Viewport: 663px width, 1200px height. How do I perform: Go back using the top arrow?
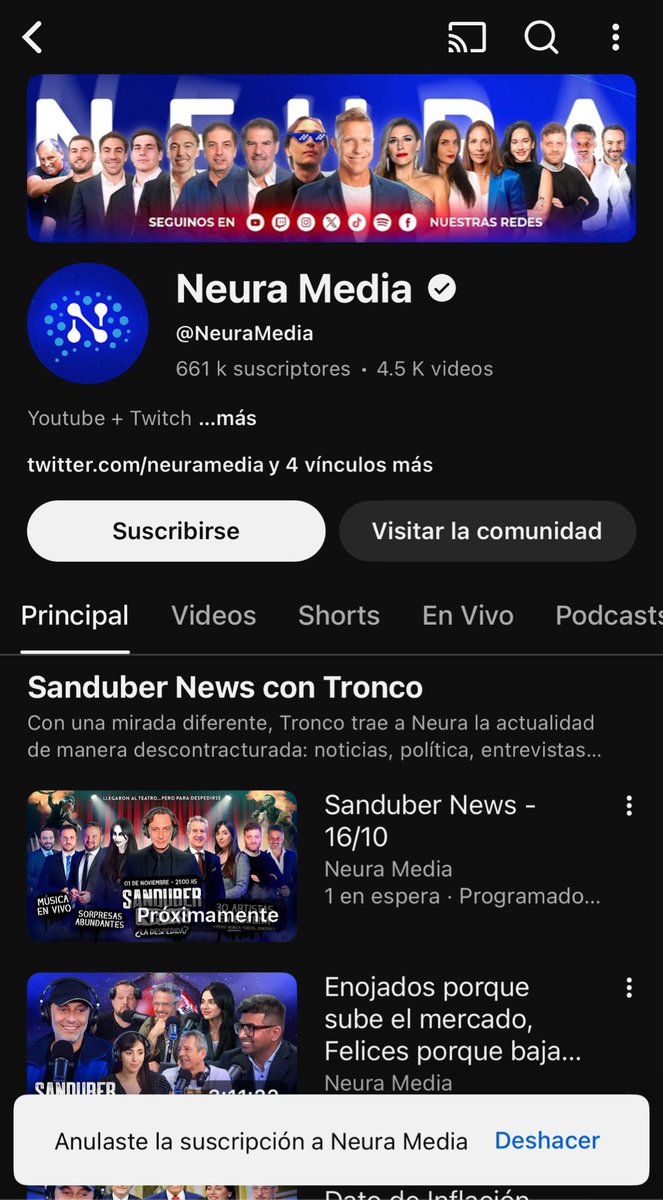pyautogui.click(x=33, y=38)
